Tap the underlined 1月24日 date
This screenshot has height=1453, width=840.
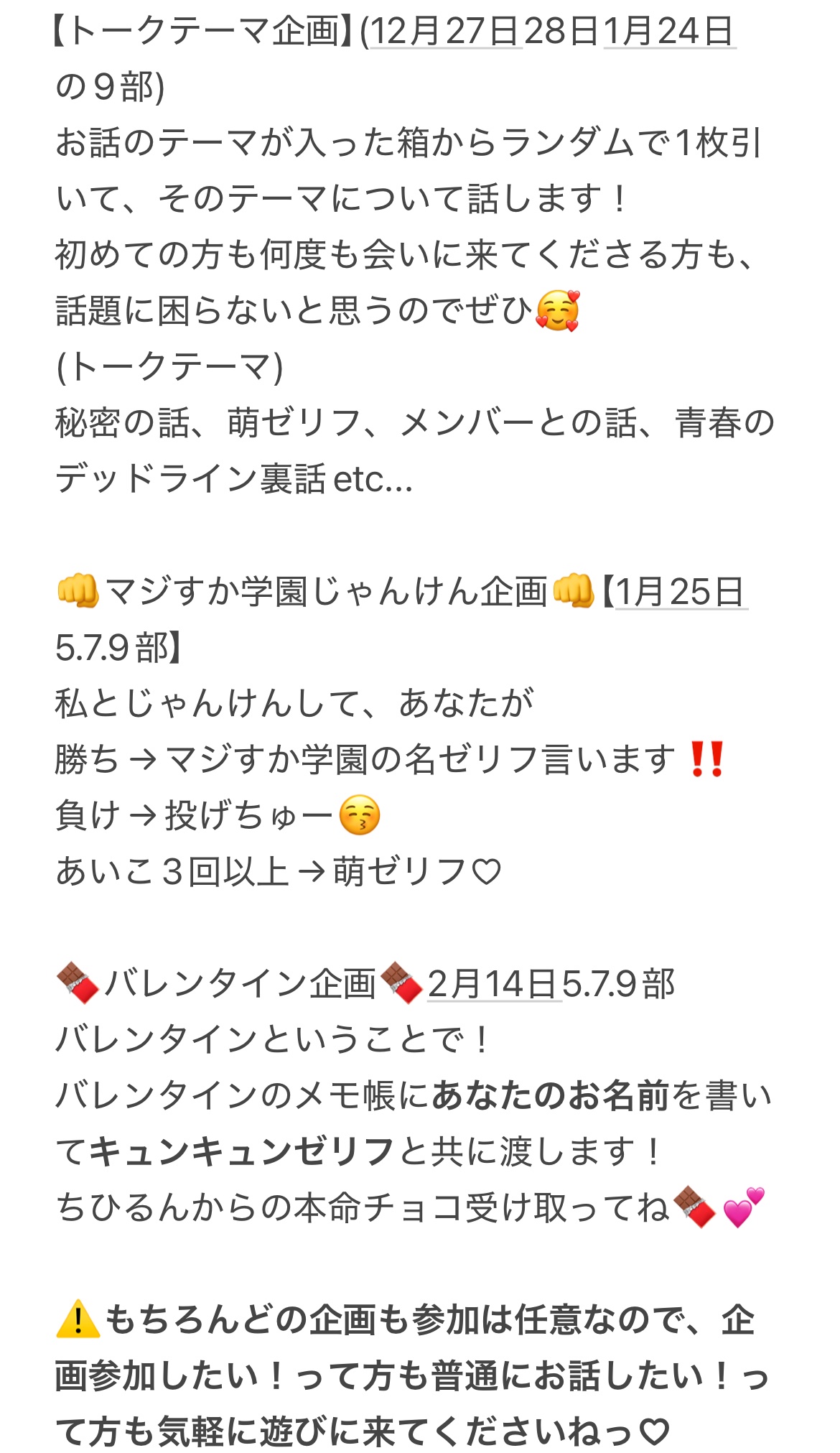pyautogui.click(x=669, y=32)
